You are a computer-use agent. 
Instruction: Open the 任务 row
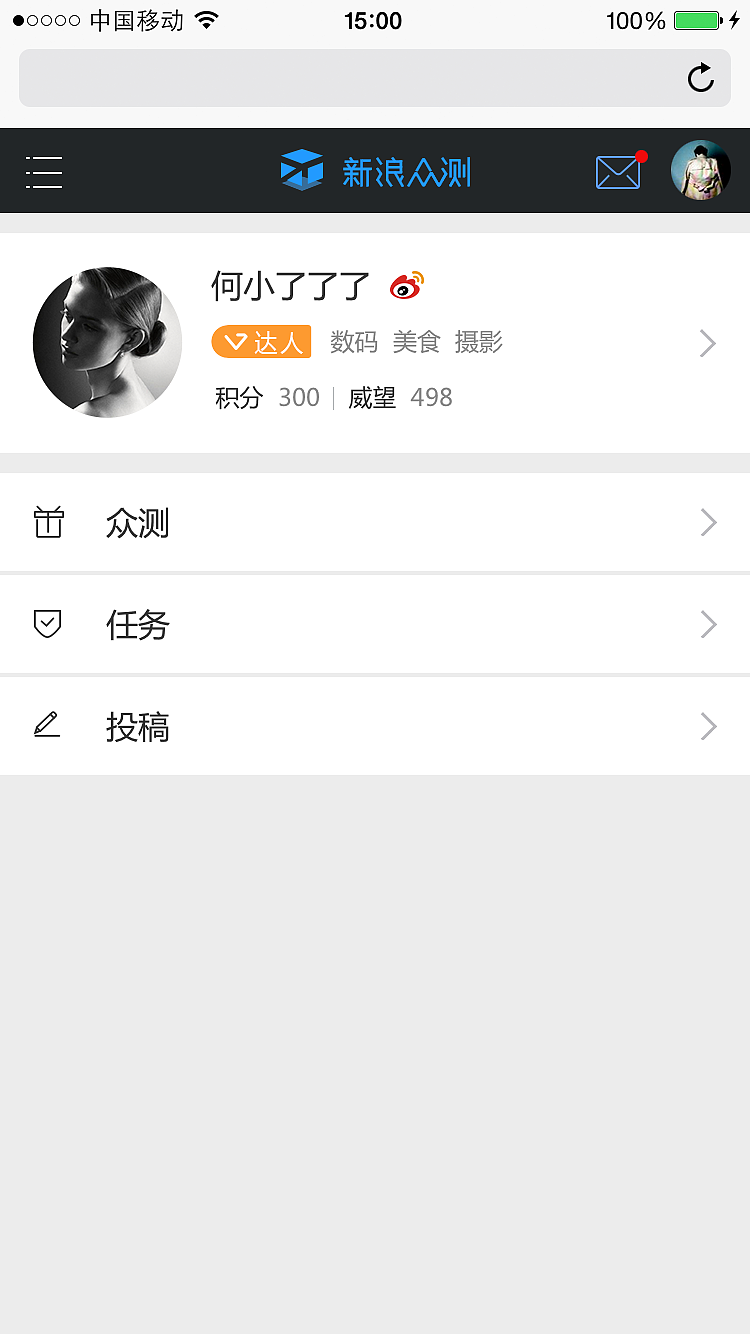[x=375, y=625]
